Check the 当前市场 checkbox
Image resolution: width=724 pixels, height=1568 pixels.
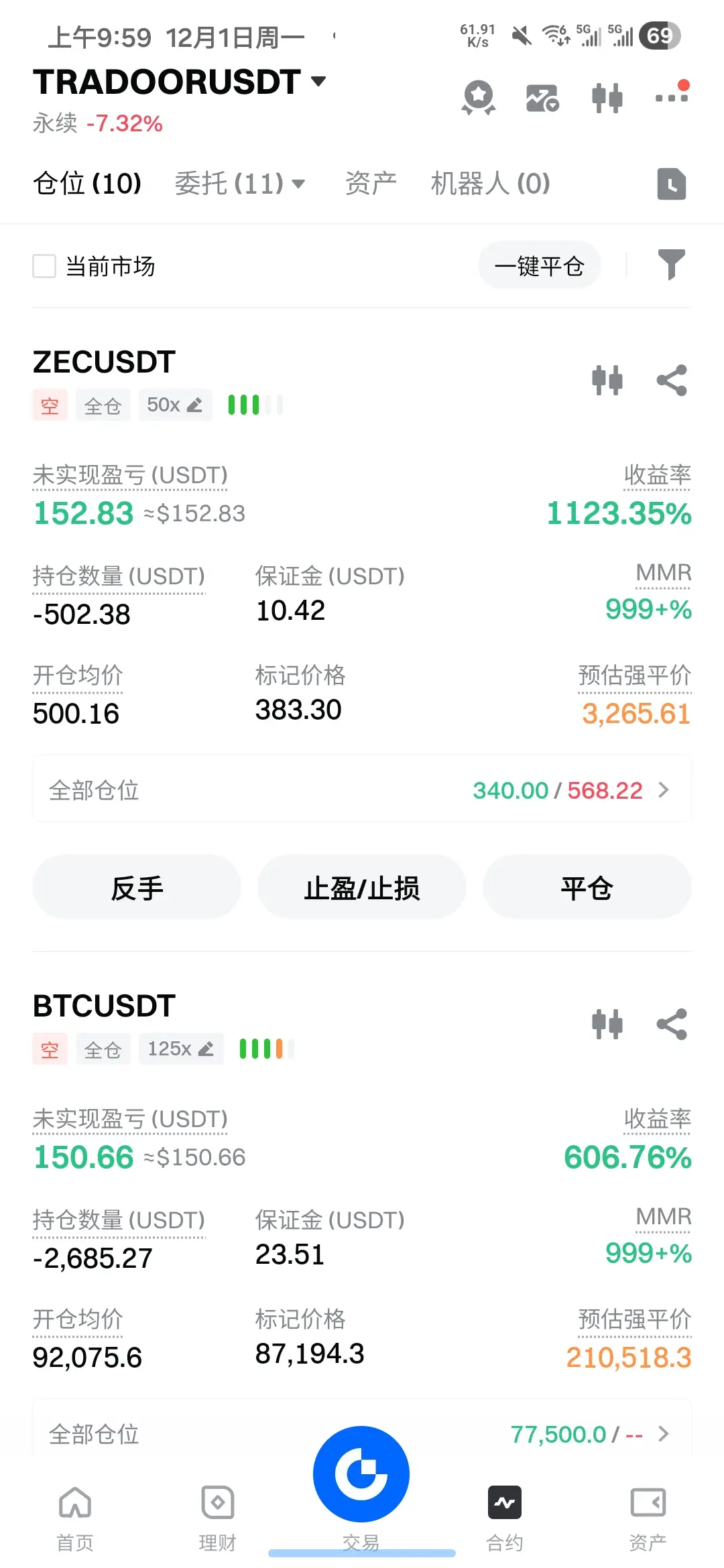[44, 266]
